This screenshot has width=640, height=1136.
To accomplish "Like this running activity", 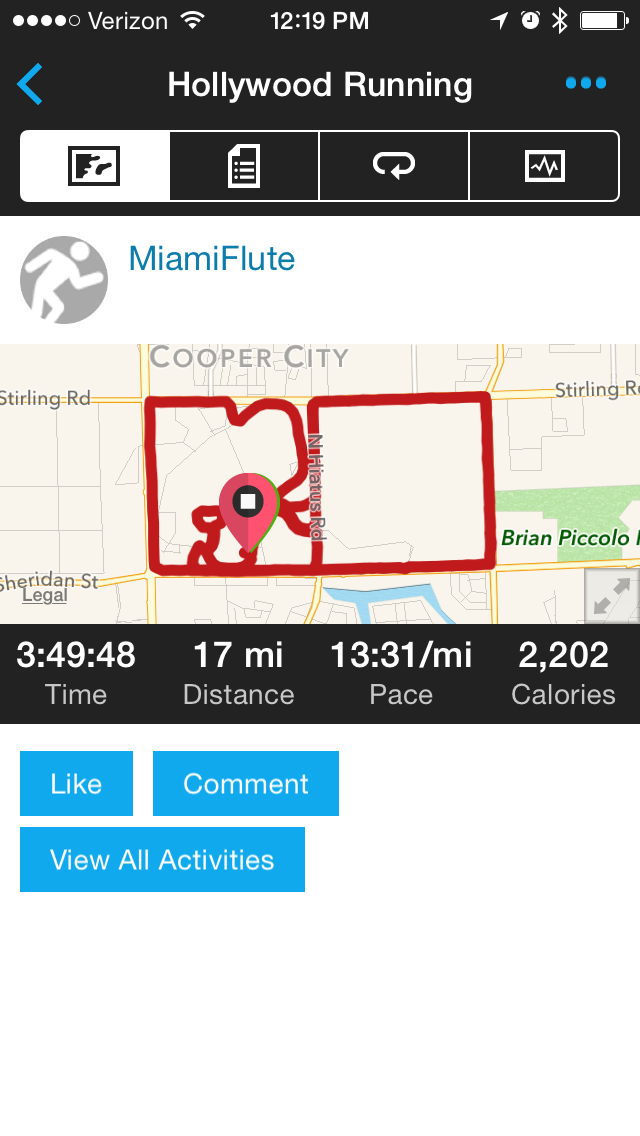I will click(x=76, y=783).
